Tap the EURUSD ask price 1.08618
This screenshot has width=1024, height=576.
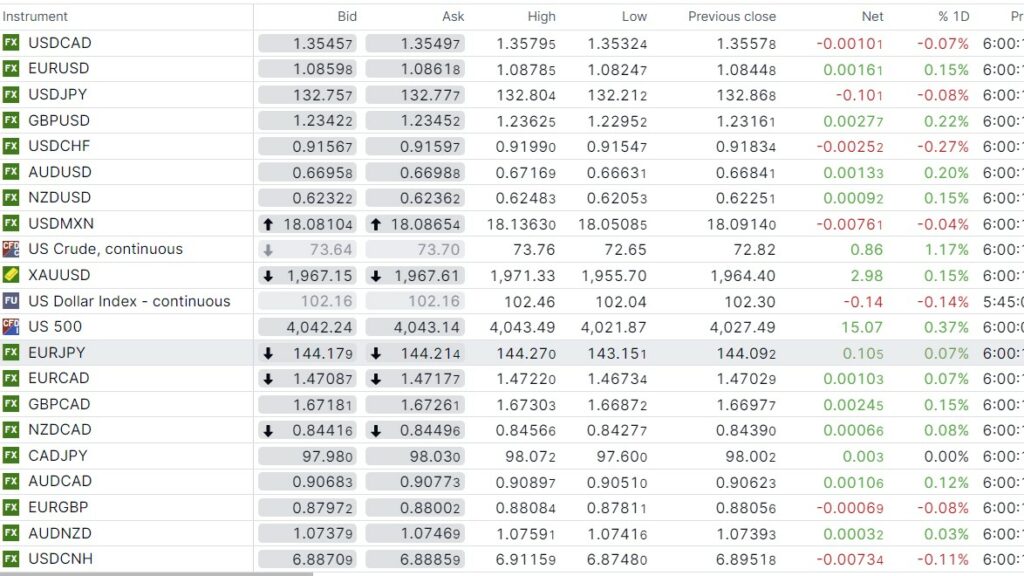(x=415, y=69)
